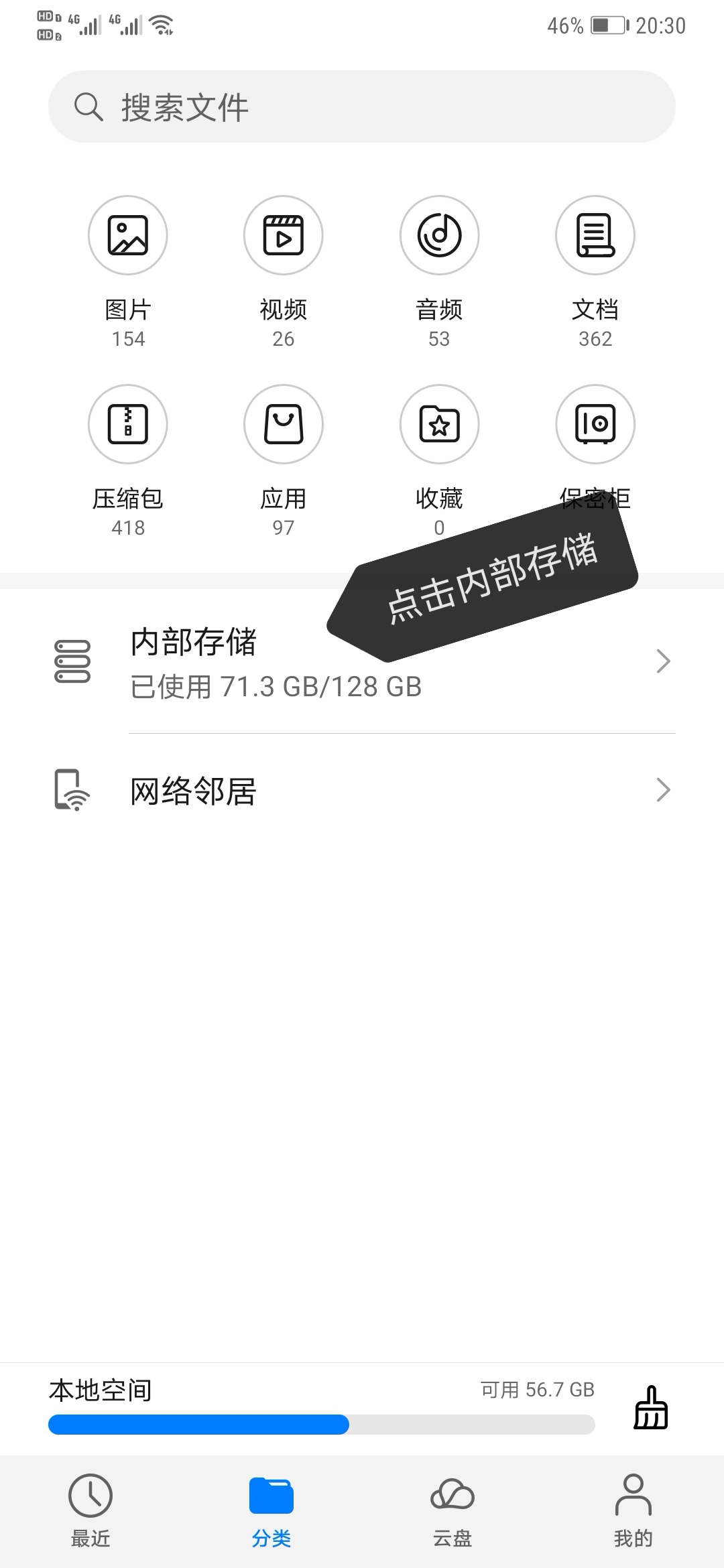
Task: Switch to the 云盘 (Cloud) tab
Action: 452,1508
